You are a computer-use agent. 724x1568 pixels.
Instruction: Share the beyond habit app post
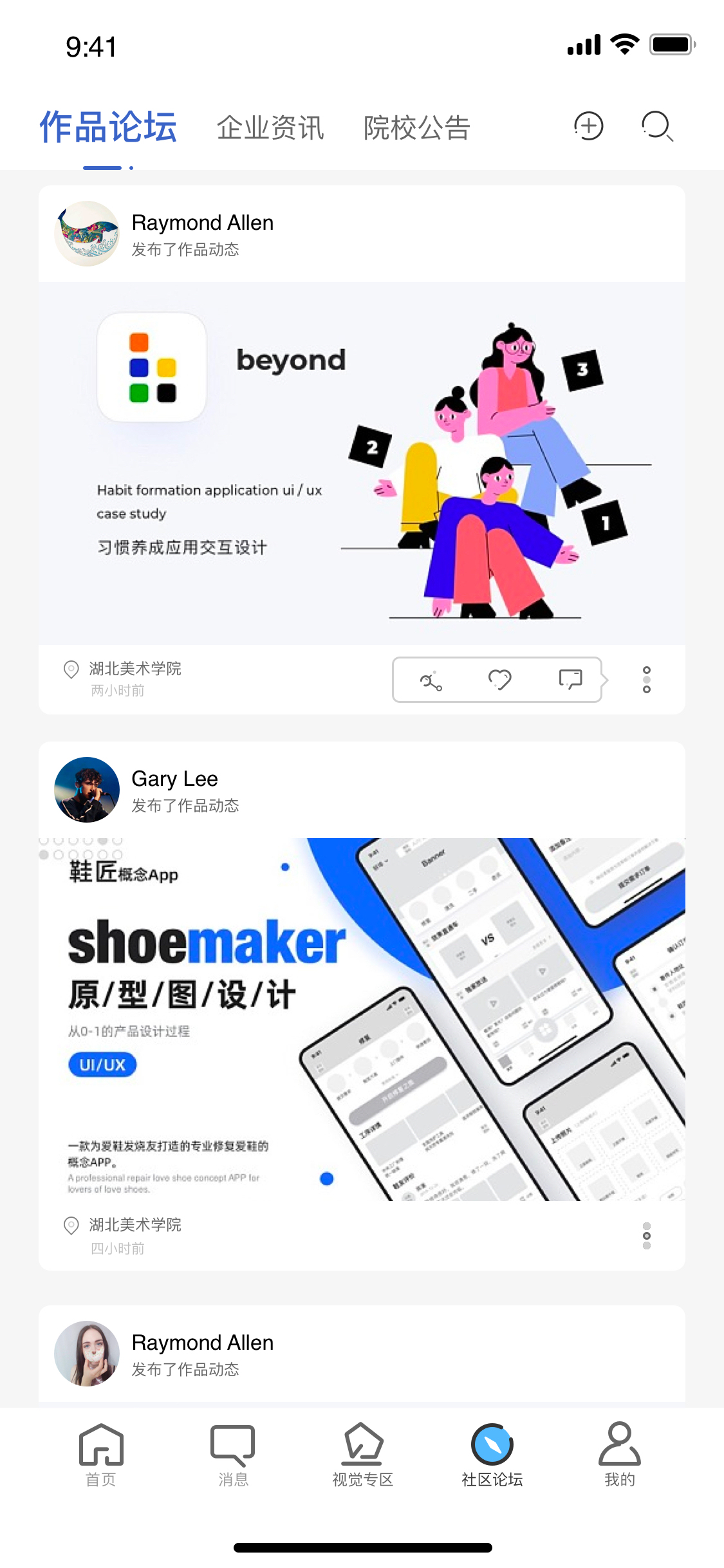(x=431, y=680)
